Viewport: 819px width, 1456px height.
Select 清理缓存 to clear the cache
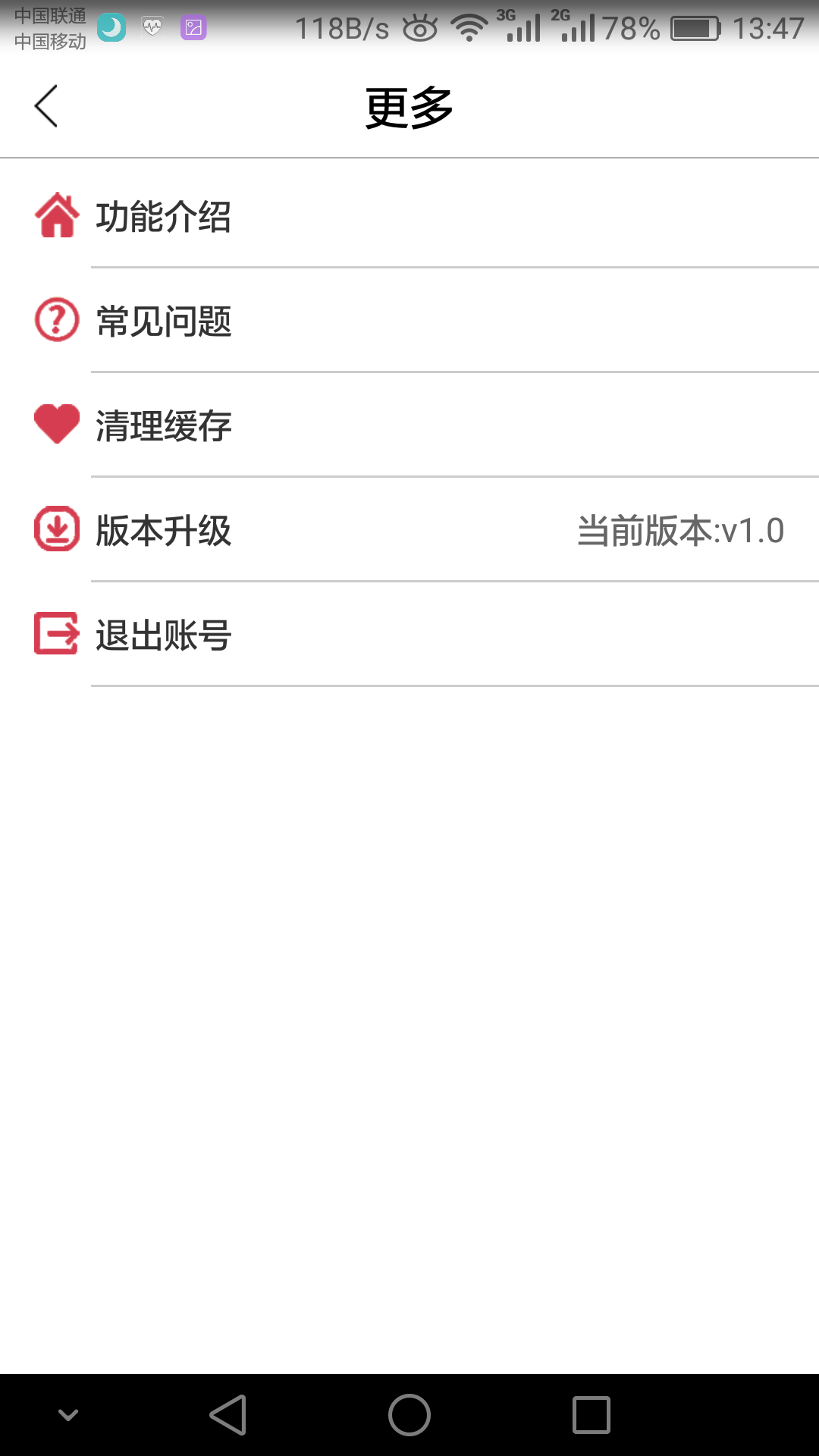[x=164, y=425]
